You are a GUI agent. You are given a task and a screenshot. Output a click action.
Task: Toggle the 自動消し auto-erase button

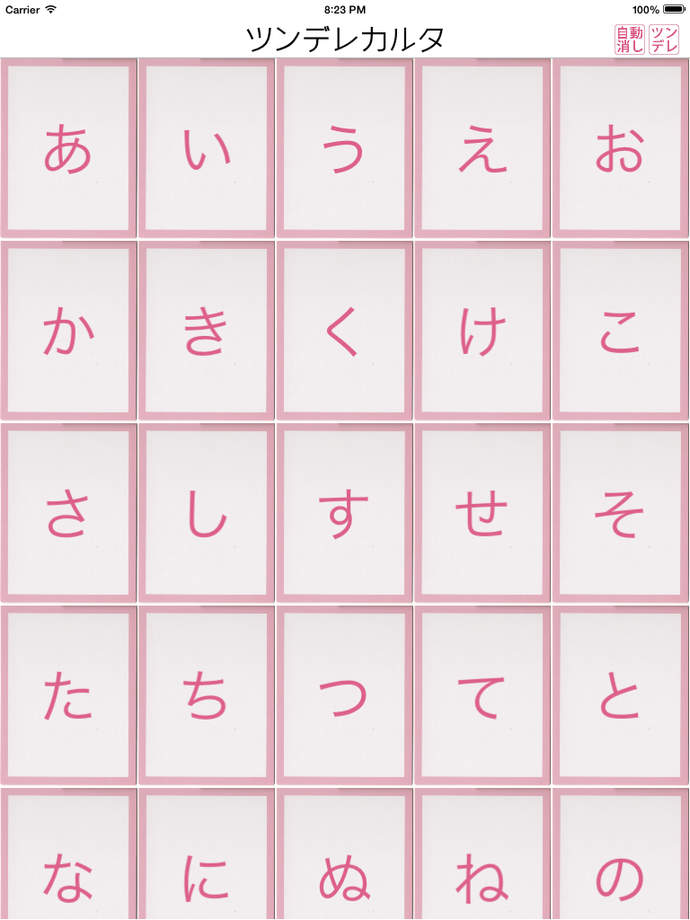[x=629, y=39]
